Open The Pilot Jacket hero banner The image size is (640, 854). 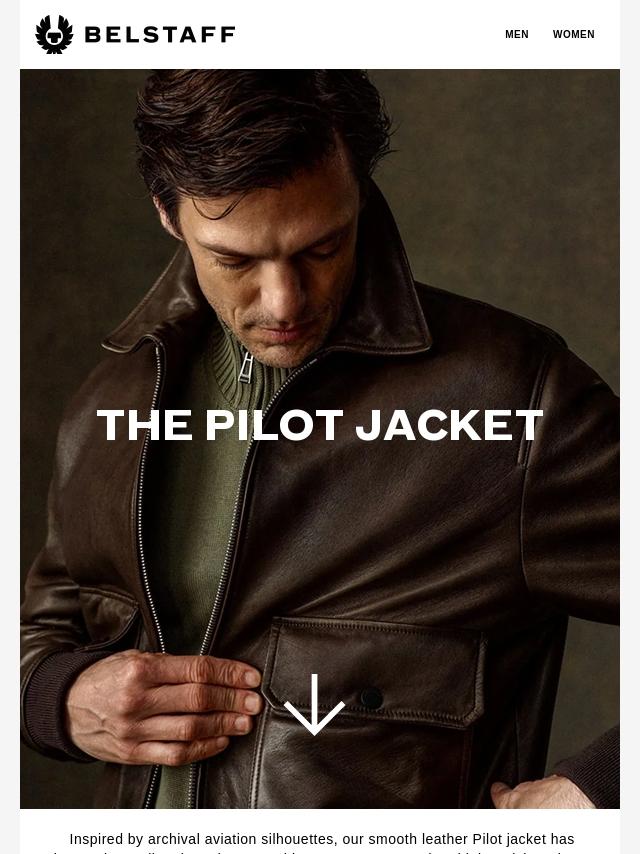320,425
